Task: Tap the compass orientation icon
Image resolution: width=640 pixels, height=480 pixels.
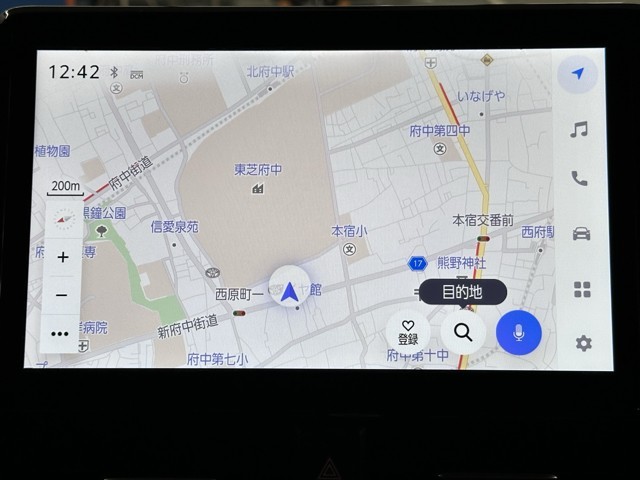Action: pos(63,219)
